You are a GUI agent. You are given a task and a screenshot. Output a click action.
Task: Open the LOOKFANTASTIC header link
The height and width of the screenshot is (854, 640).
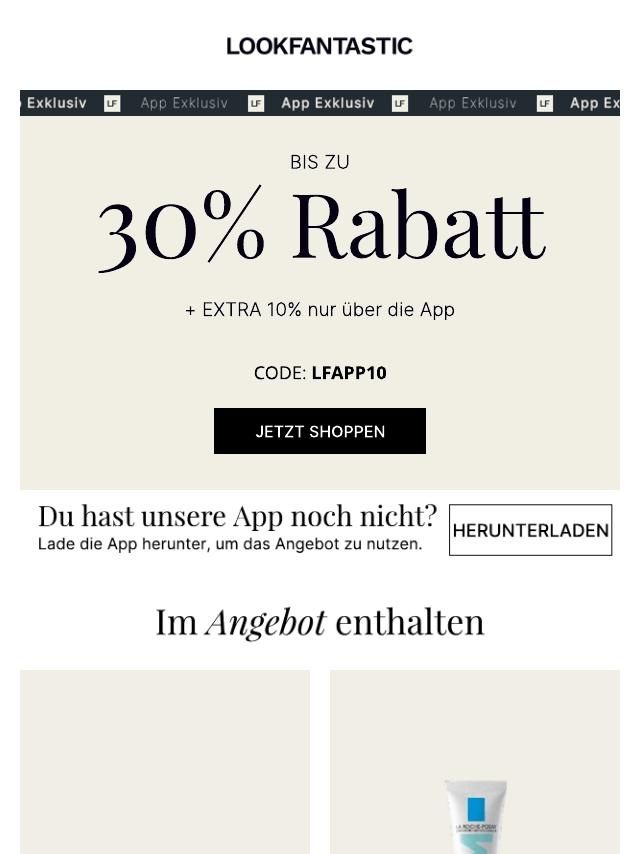point(319,46)
